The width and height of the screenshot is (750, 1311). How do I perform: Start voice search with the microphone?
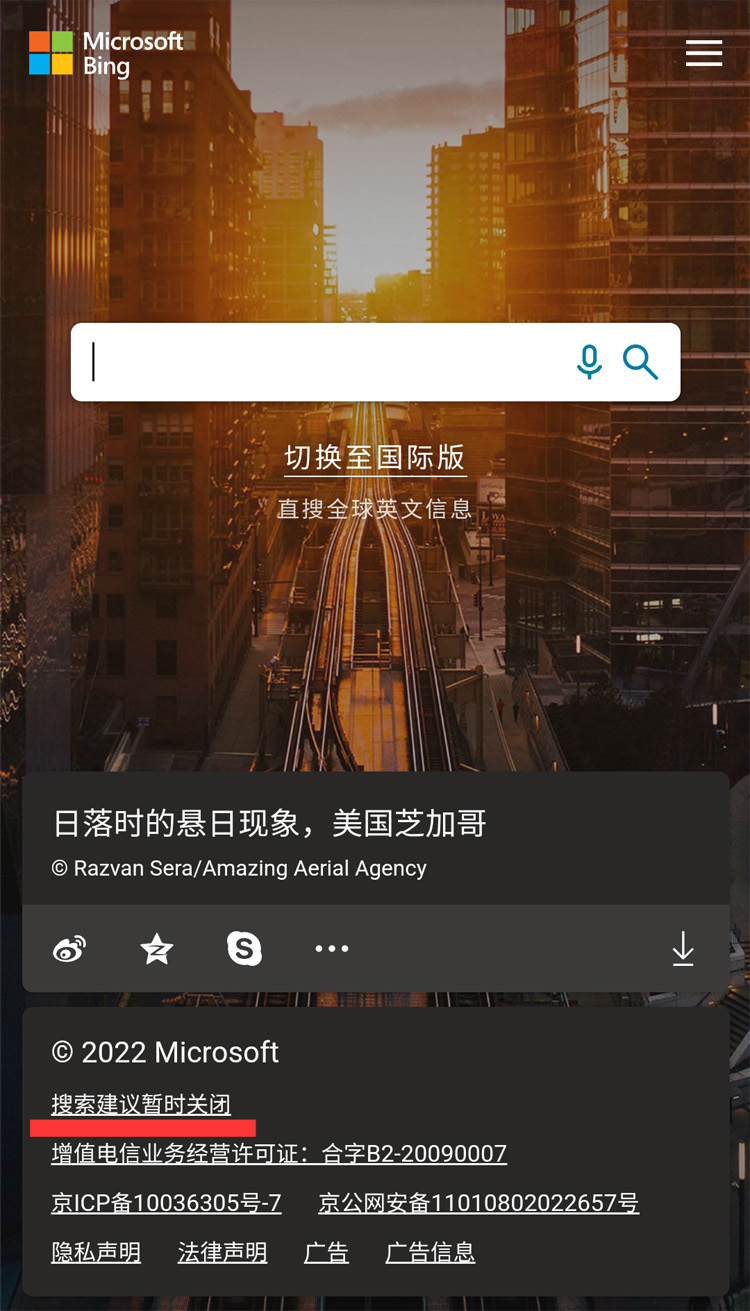(590, 362)
